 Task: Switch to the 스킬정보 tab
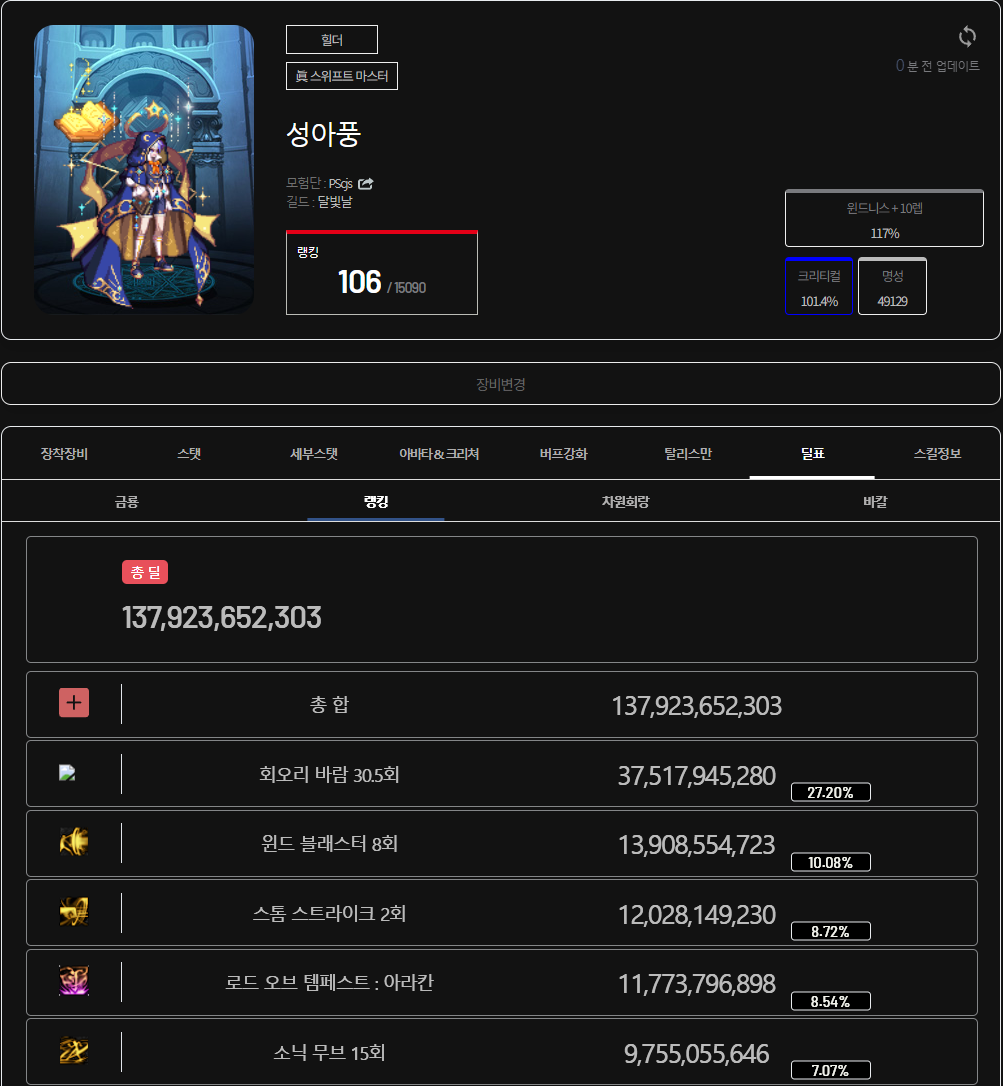937,454
